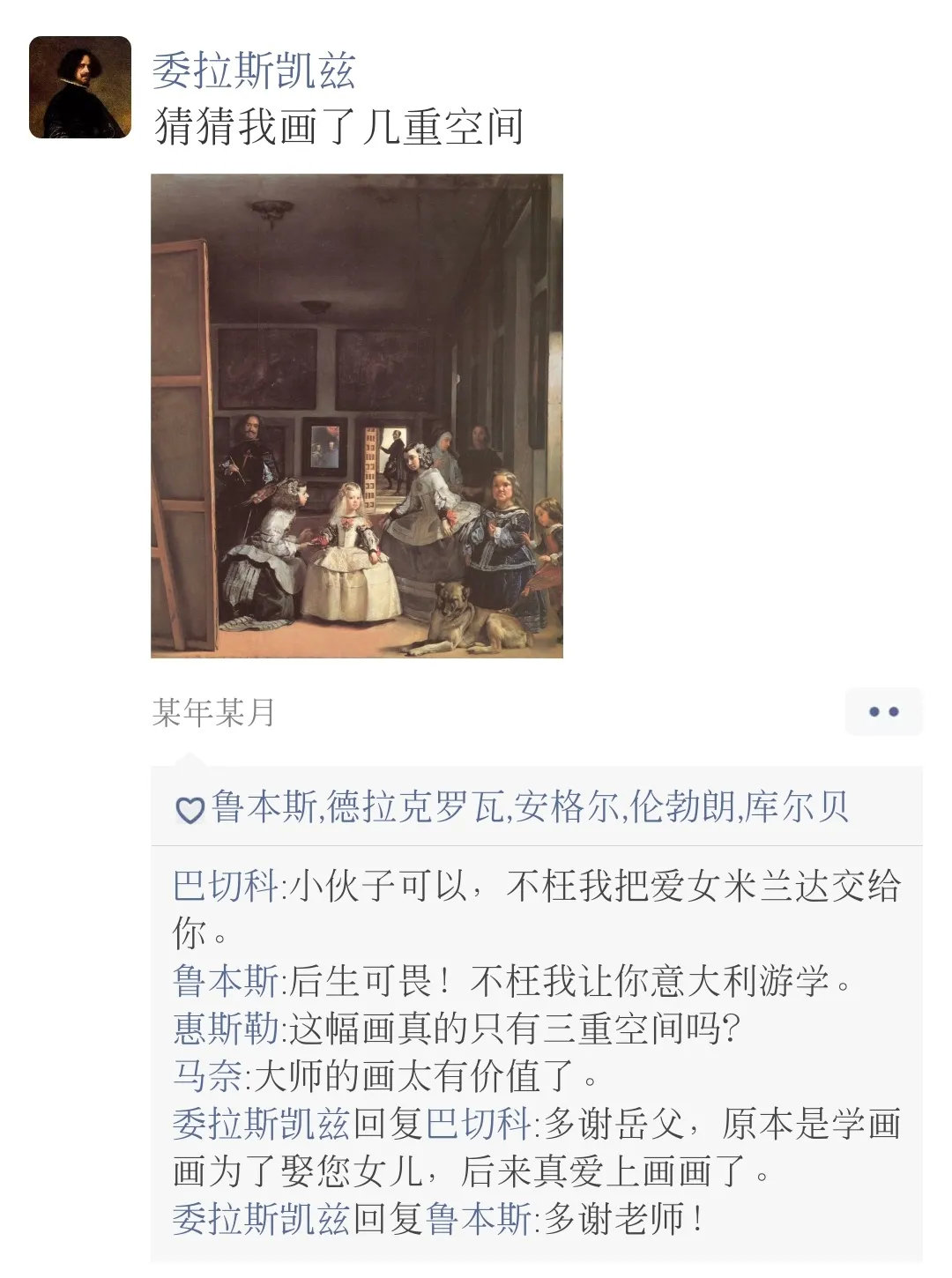This screenshot has height=1278, width=952.
Task: Tap the reply saying 多谢老师
Action: tap(438, 1219)
